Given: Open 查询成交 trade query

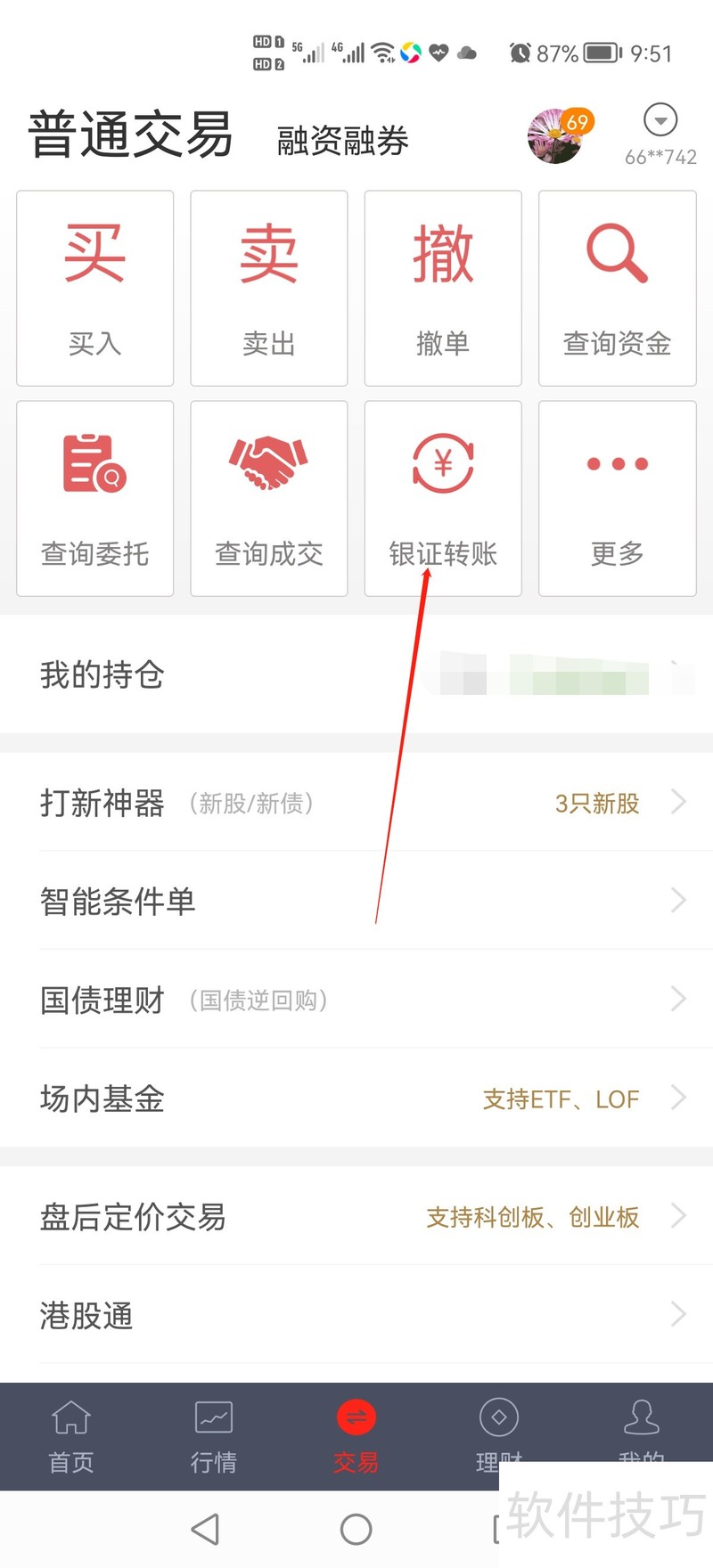Looking at the screenshot, I should tap(268, 498).
